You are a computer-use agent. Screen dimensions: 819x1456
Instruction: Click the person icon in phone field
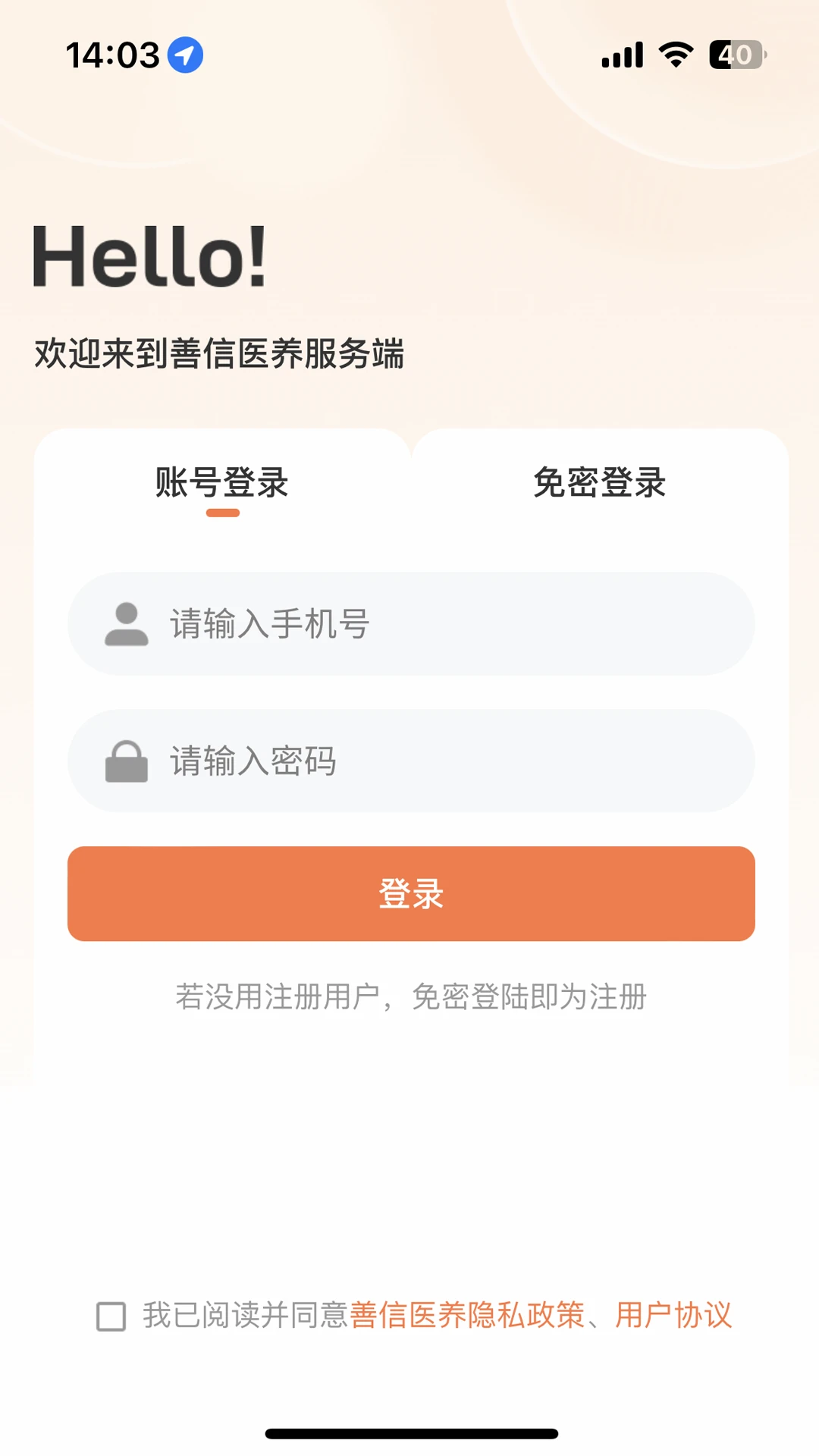(127, 624)
